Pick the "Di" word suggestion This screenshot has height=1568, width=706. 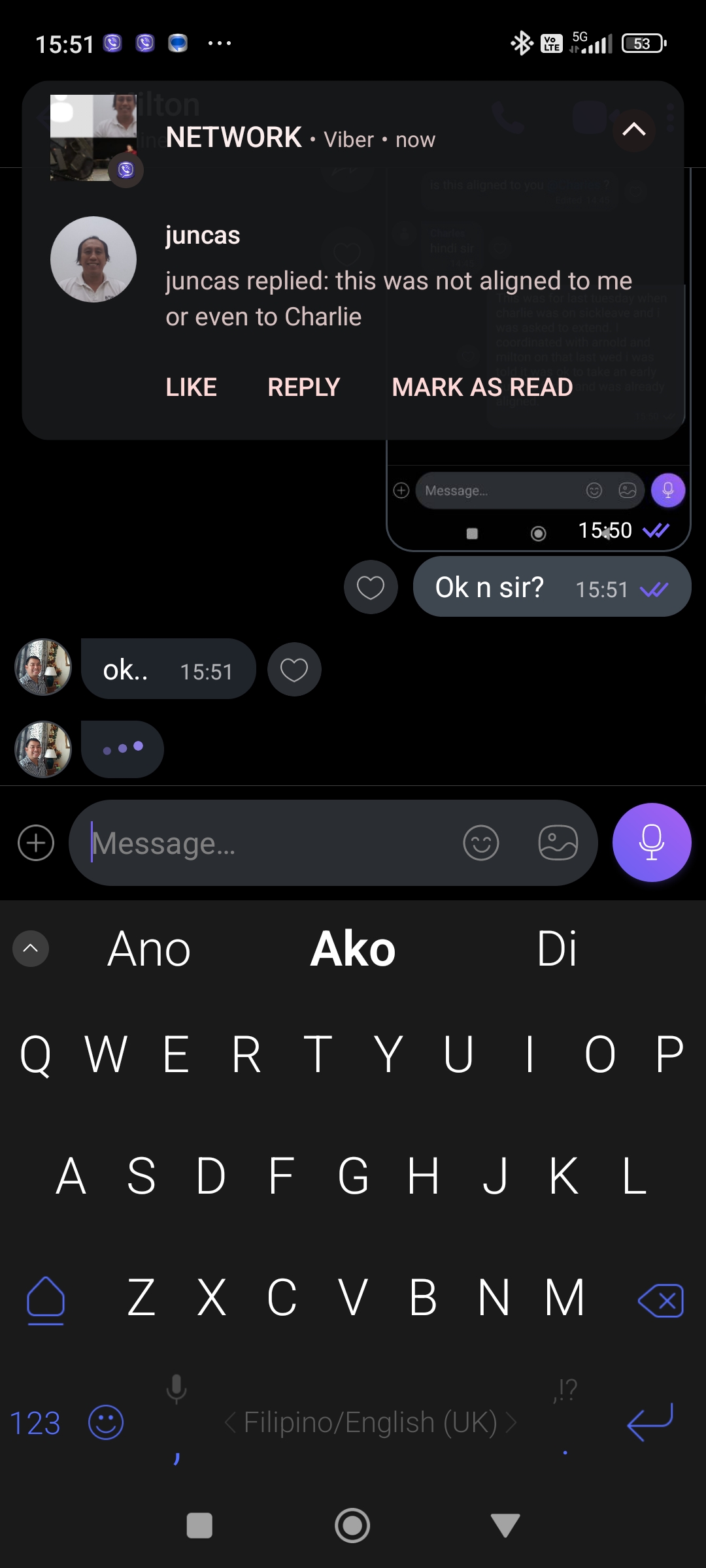tap(557, 949)
